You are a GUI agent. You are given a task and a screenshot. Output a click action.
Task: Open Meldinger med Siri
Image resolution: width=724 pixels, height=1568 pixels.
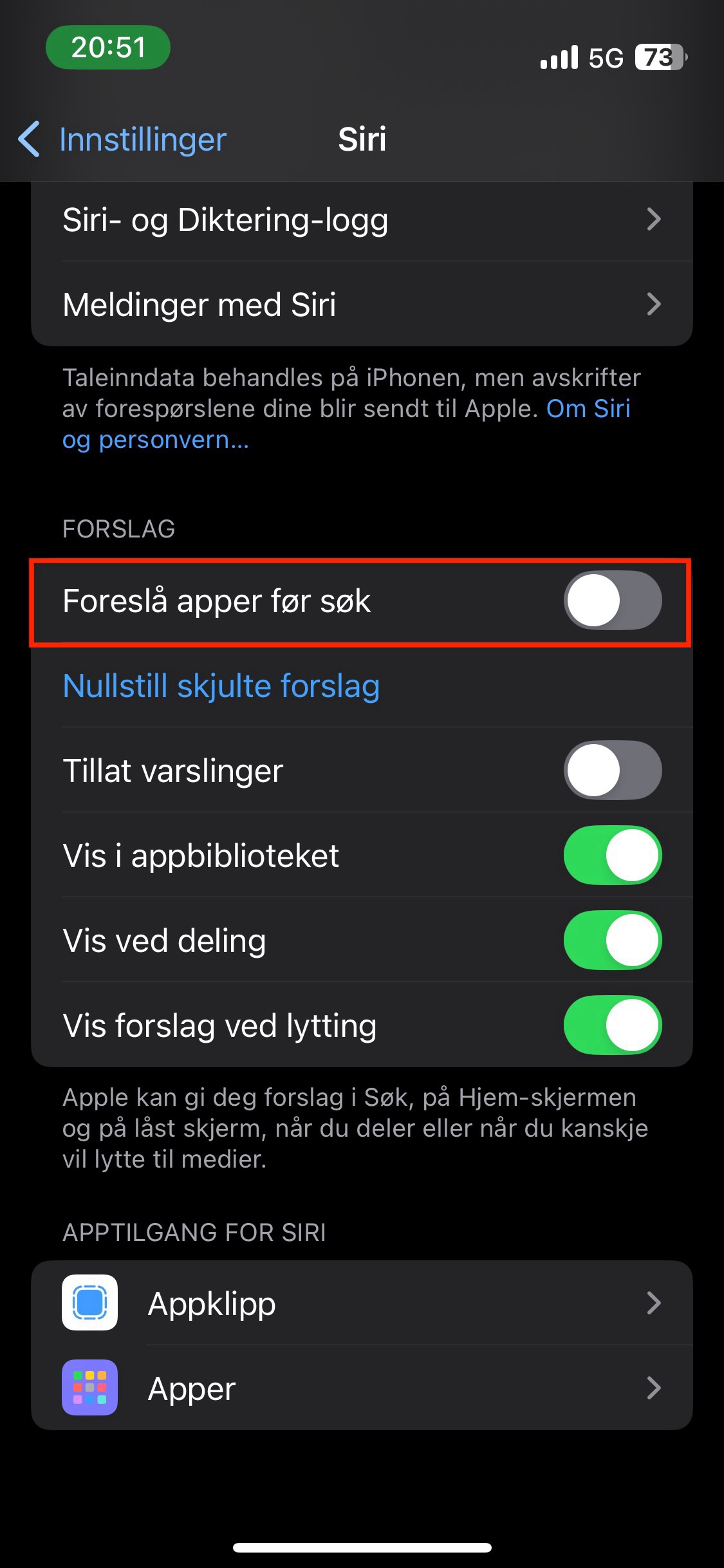point(360,304)
